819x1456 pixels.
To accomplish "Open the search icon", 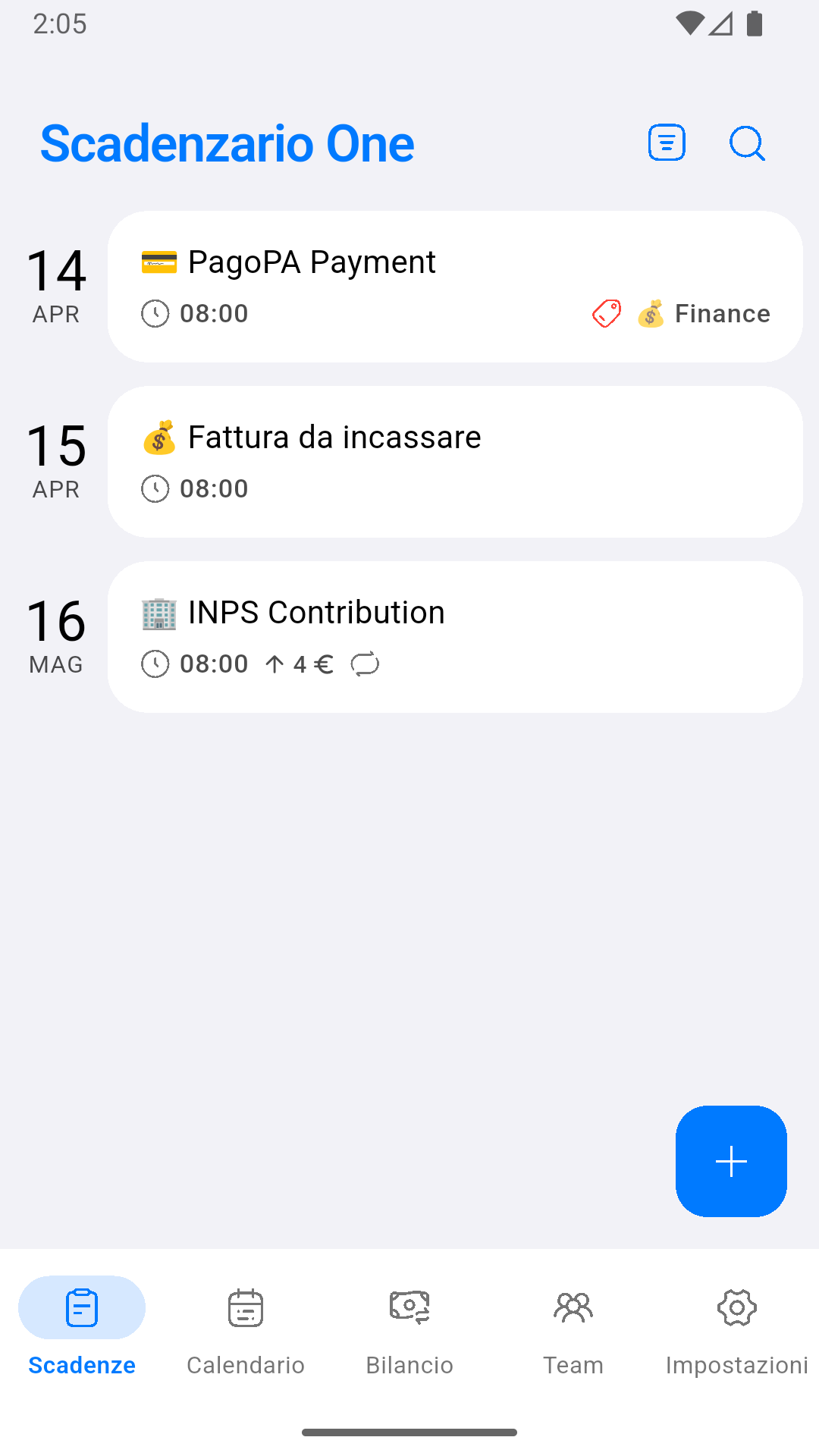I will click(x=747, y=143).
